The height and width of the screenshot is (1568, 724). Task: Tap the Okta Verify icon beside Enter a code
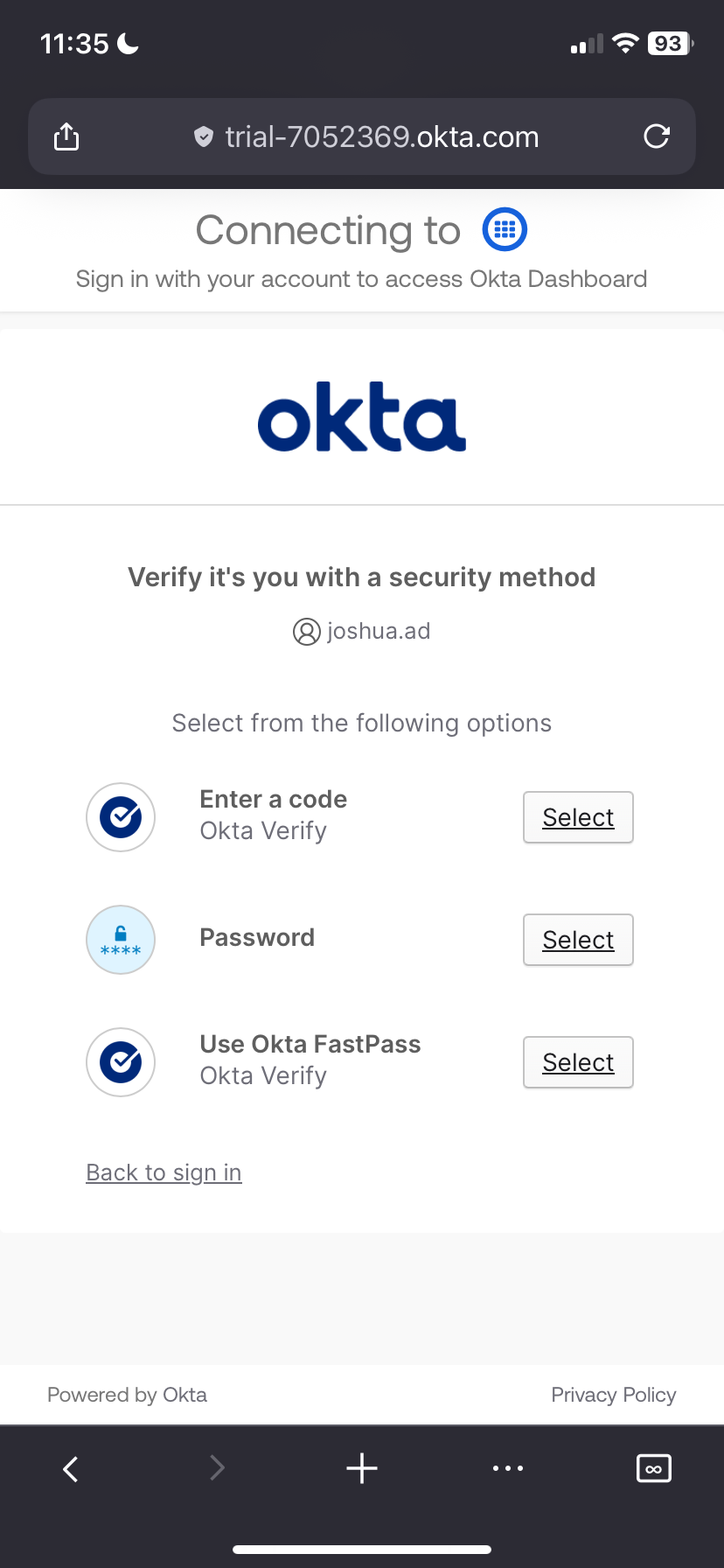coord(120,816)
